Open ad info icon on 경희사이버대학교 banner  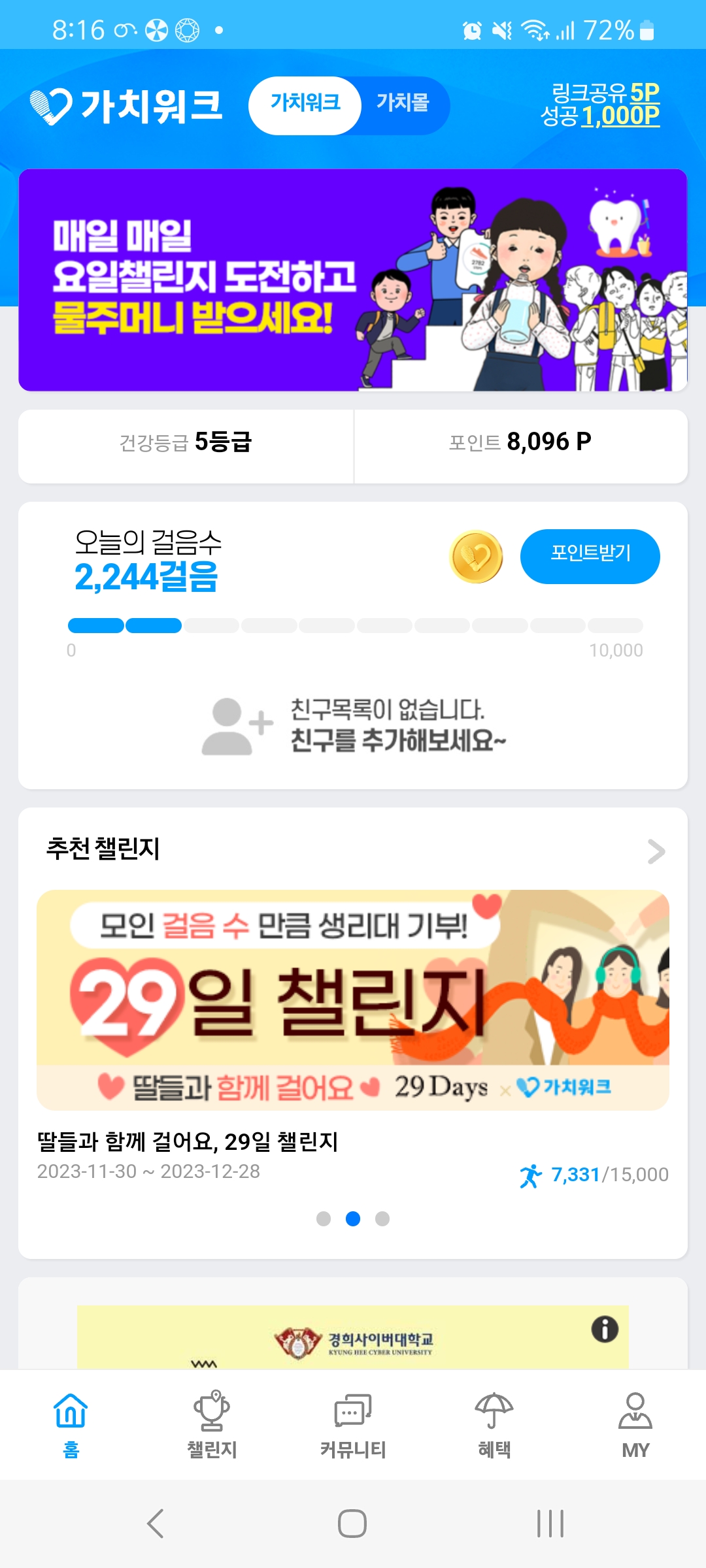[x=605, y=1329]
